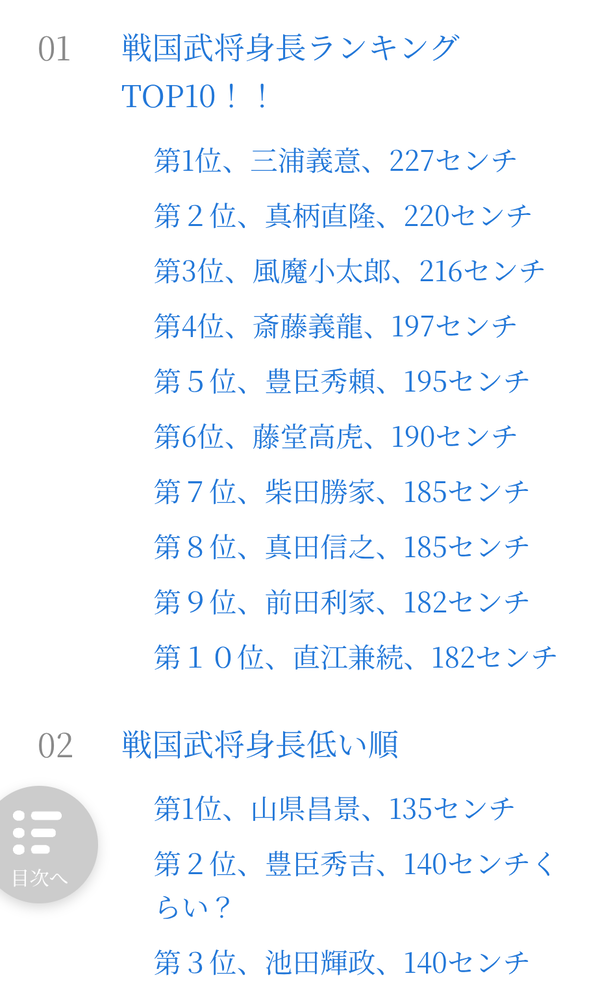
Task: Go to 前田利家 182センチ entry
Action: click(x=342, y=602)
